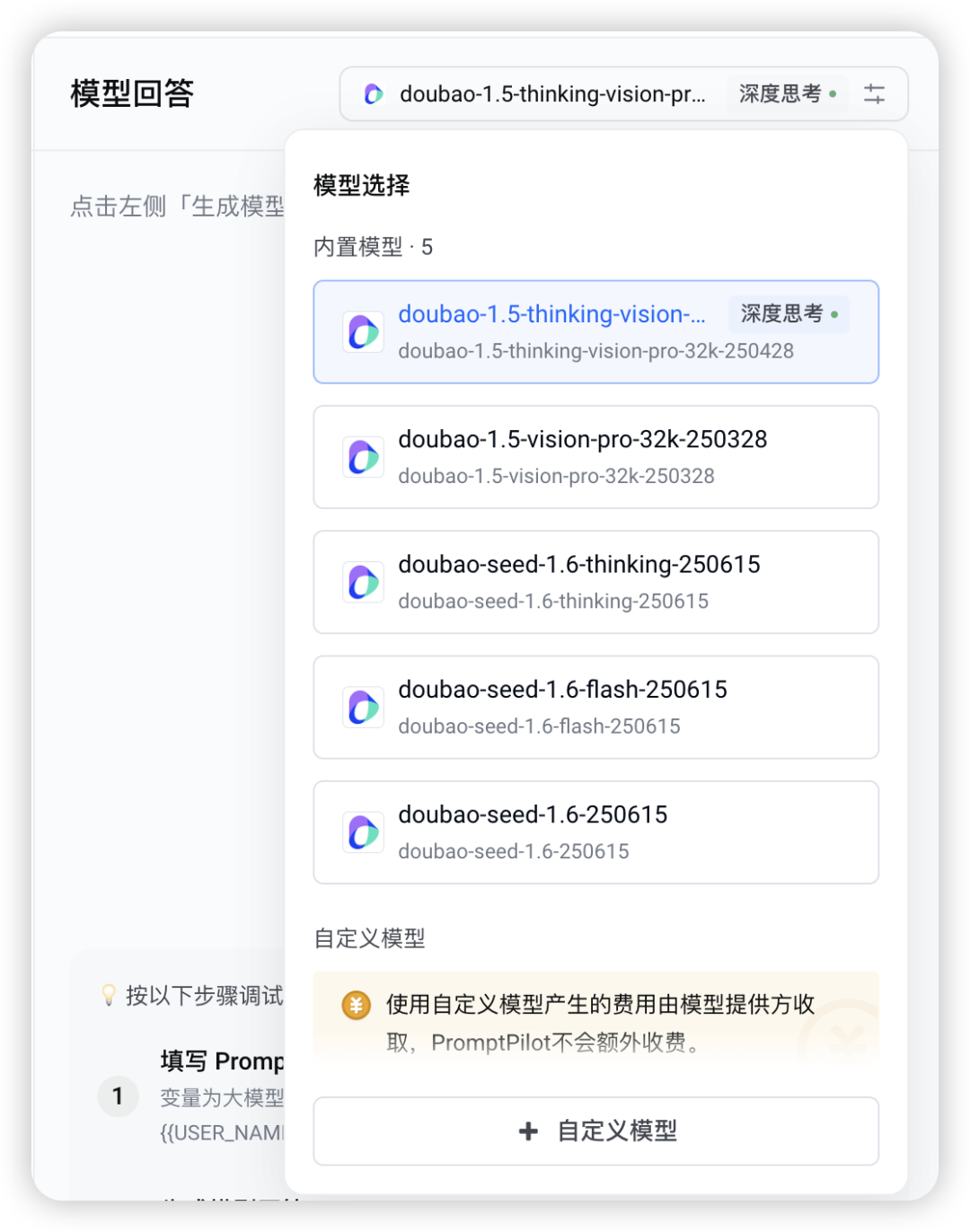Open the model selector dropdown at top

coord(551,94)
